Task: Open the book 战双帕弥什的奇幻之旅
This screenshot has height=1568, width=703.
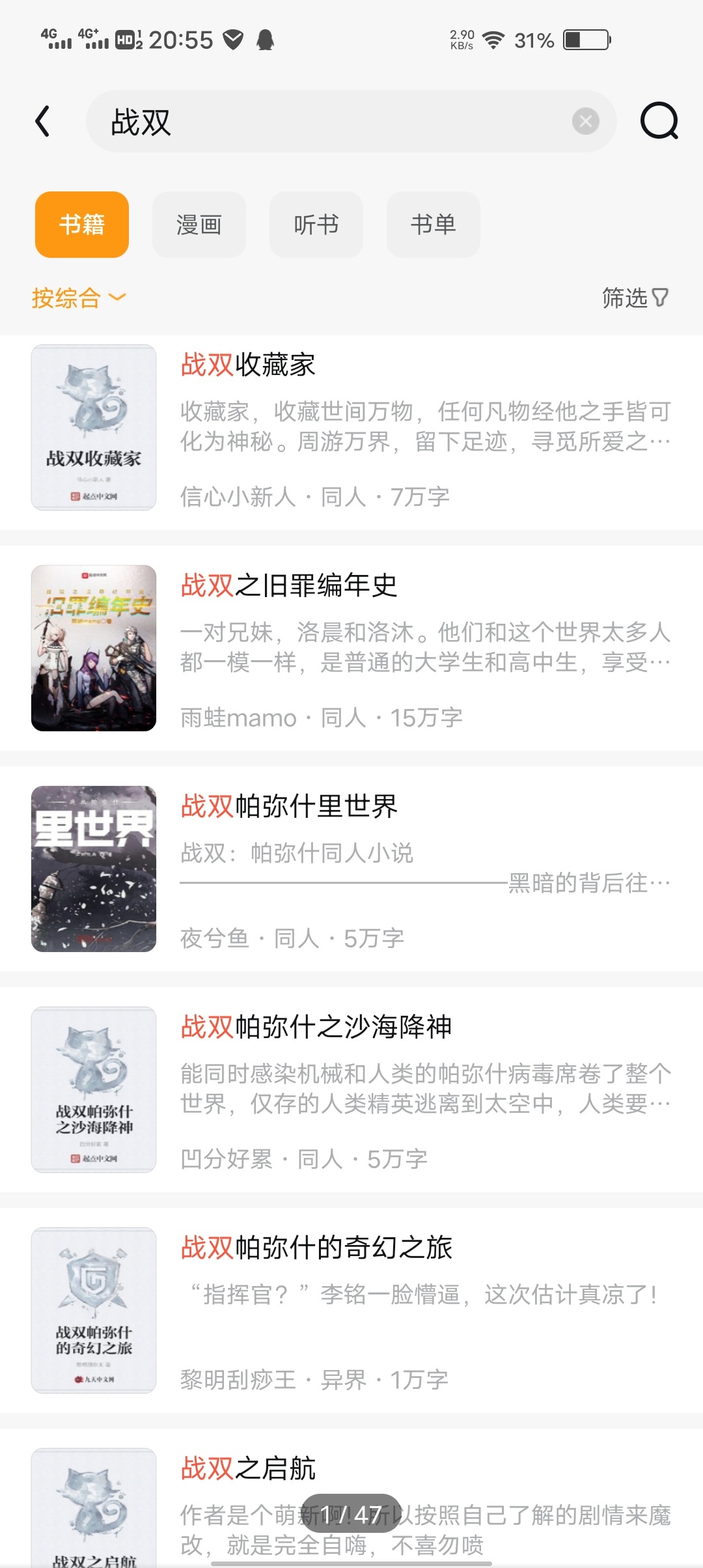Action: pos(351,1311)
